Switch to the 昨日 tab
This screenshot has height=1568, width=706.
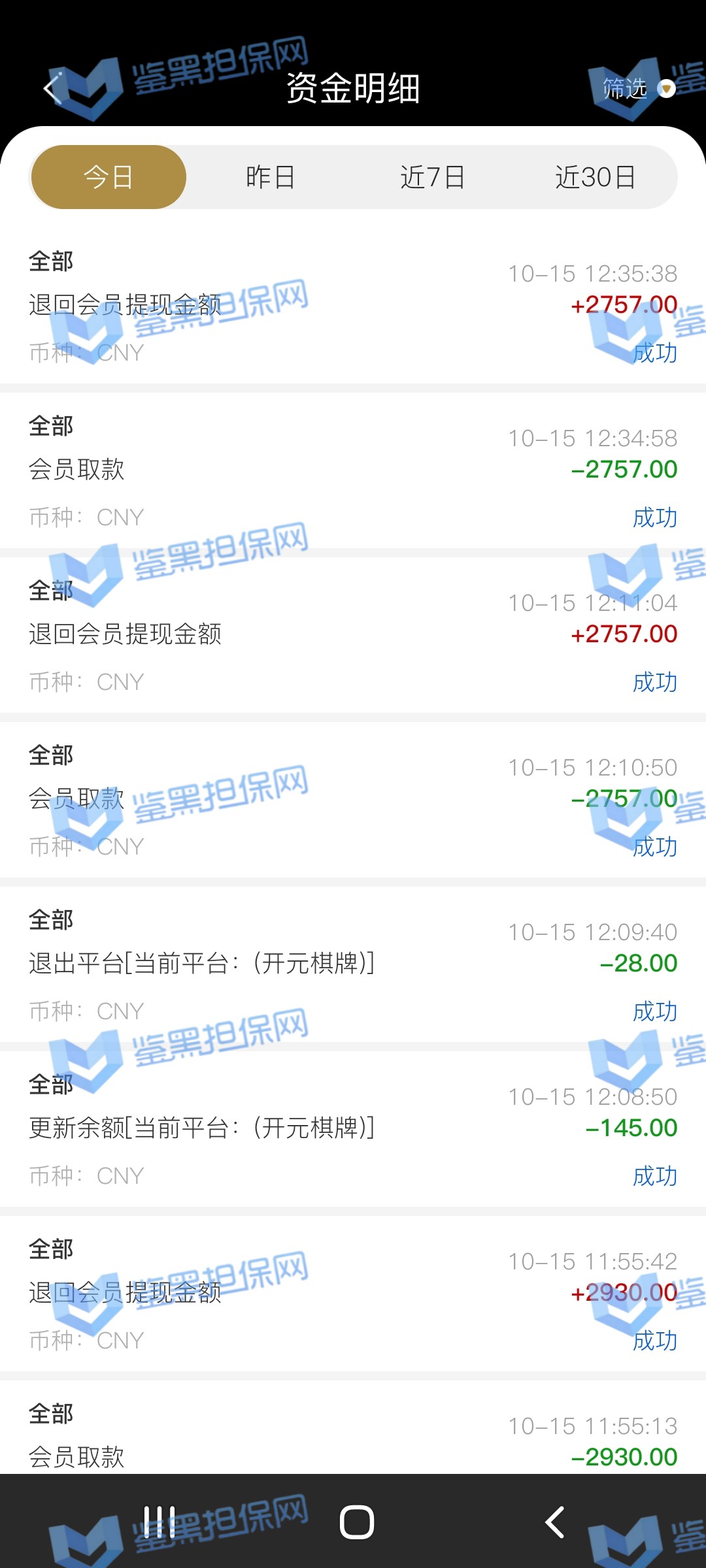click(x=270, y=177)
